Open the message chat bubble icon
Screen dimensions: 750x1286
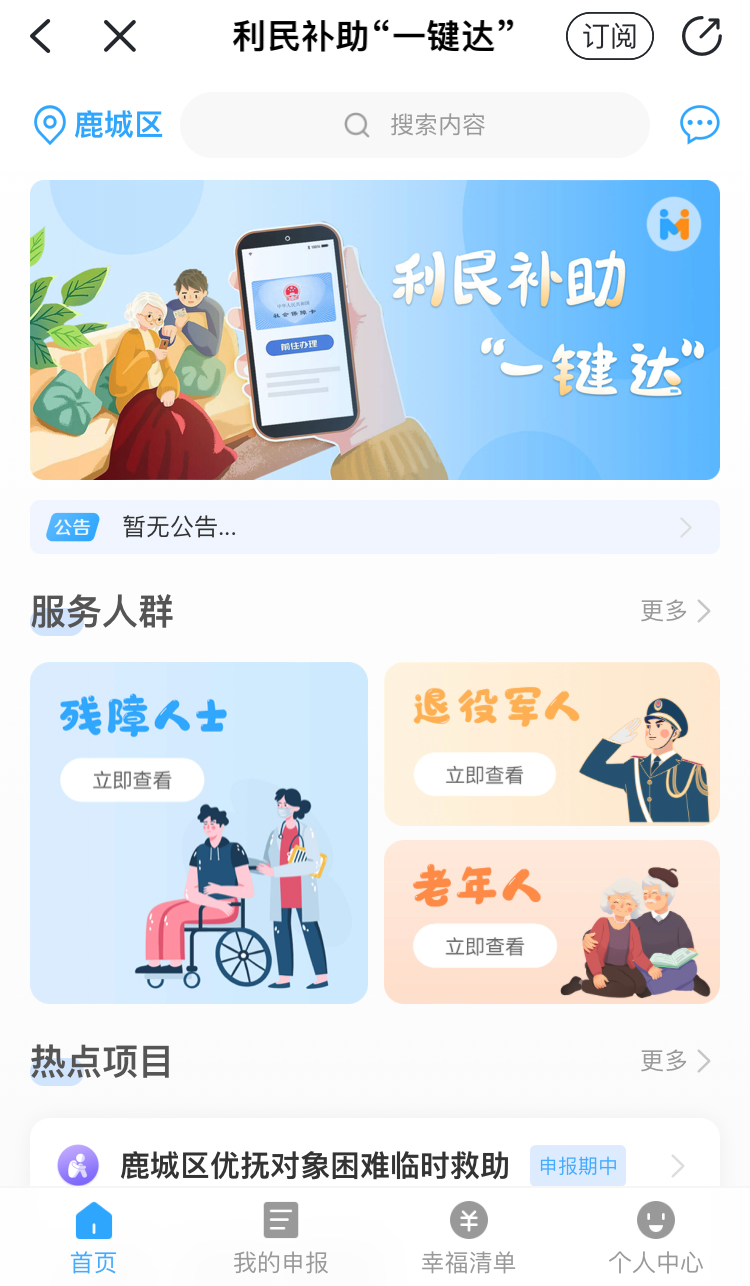coord(699,125)
